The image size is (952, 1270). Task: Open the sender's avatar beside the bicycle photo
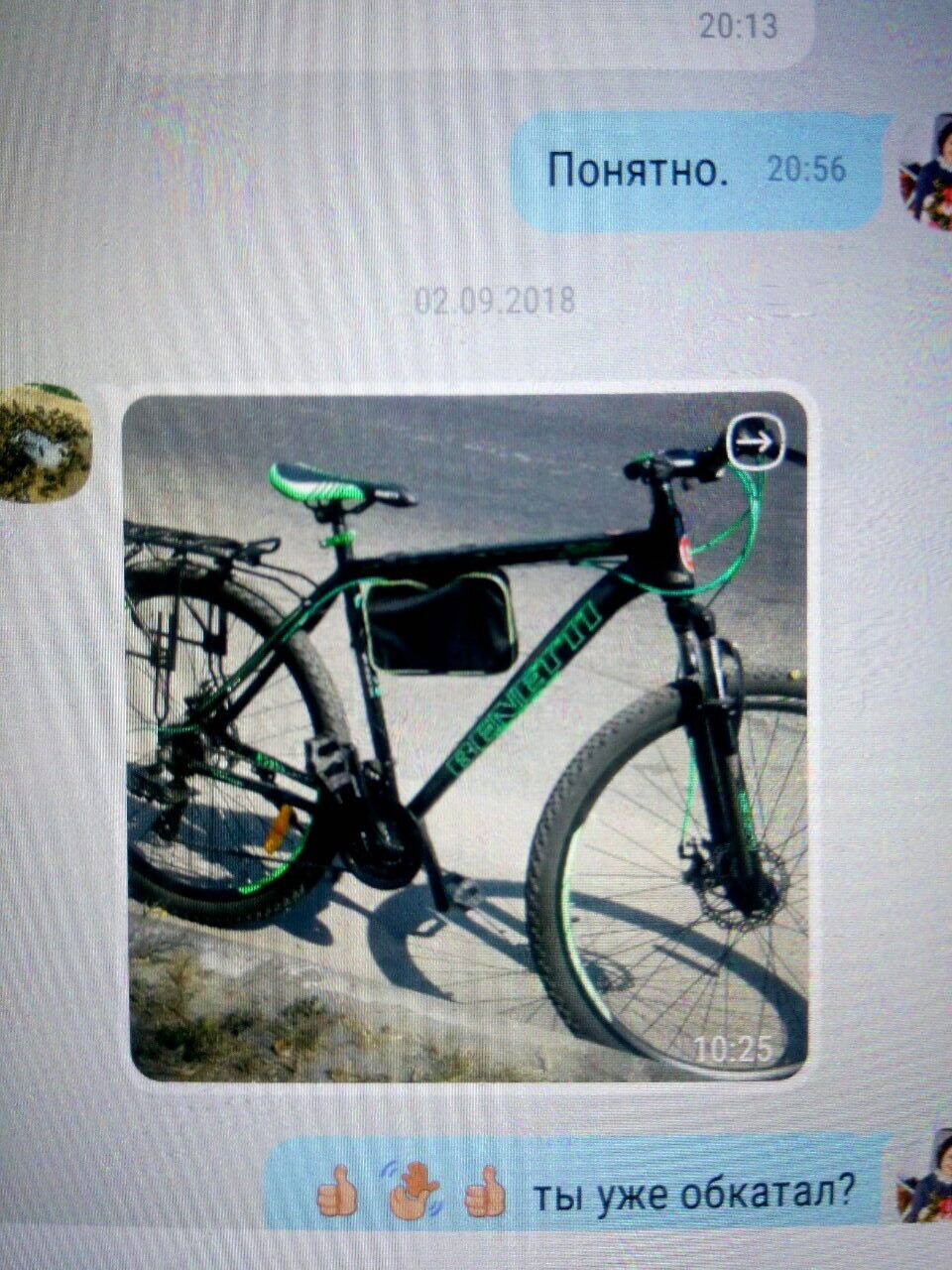pyautogui.click(x=44, y=444)
